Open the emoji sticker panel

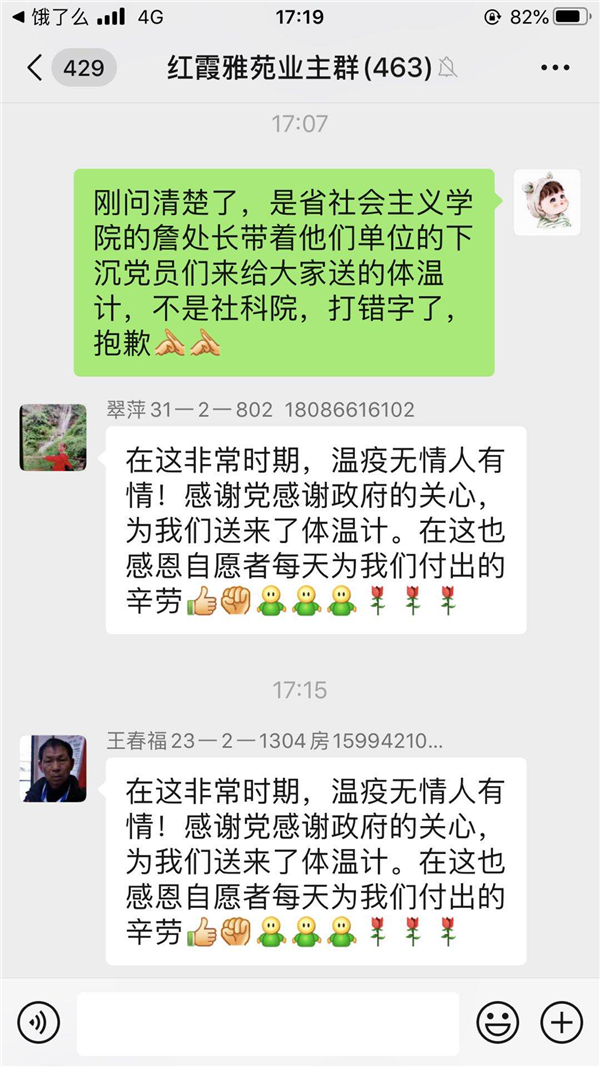pyautogui.click(x=497, y=1022)
